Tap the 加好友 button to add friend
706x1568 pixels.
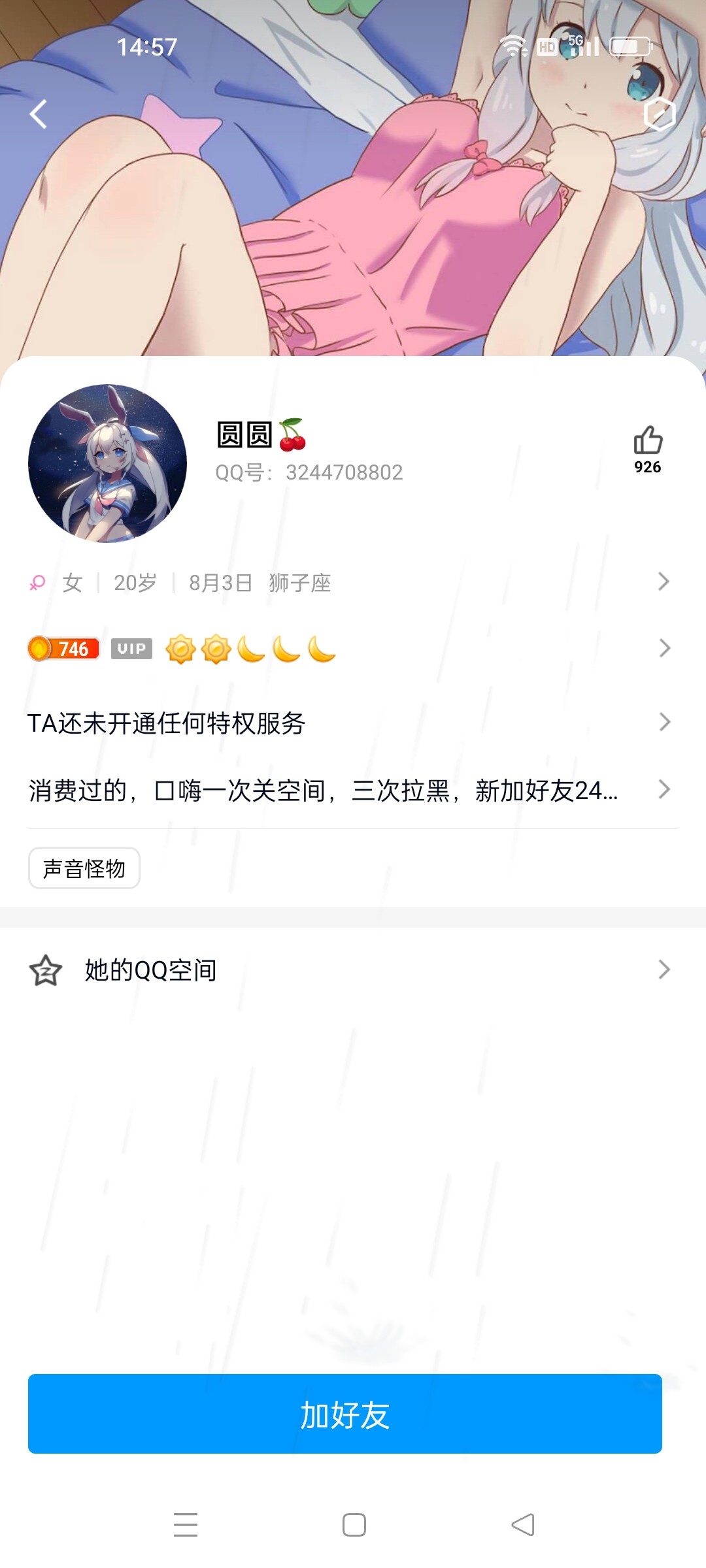(x=345, y=1414)
